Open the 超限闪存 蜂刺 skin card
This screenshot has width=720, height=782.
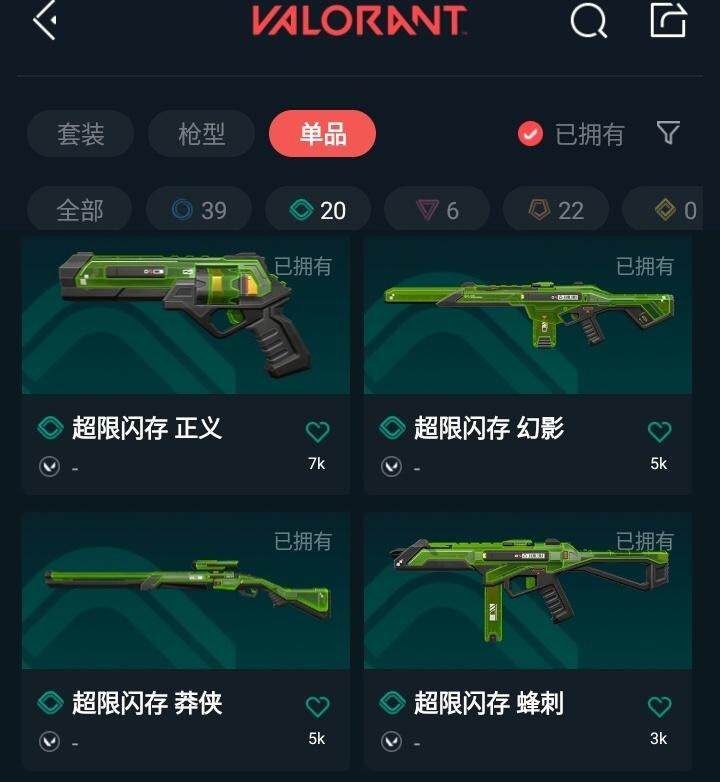tap(528, 595)
